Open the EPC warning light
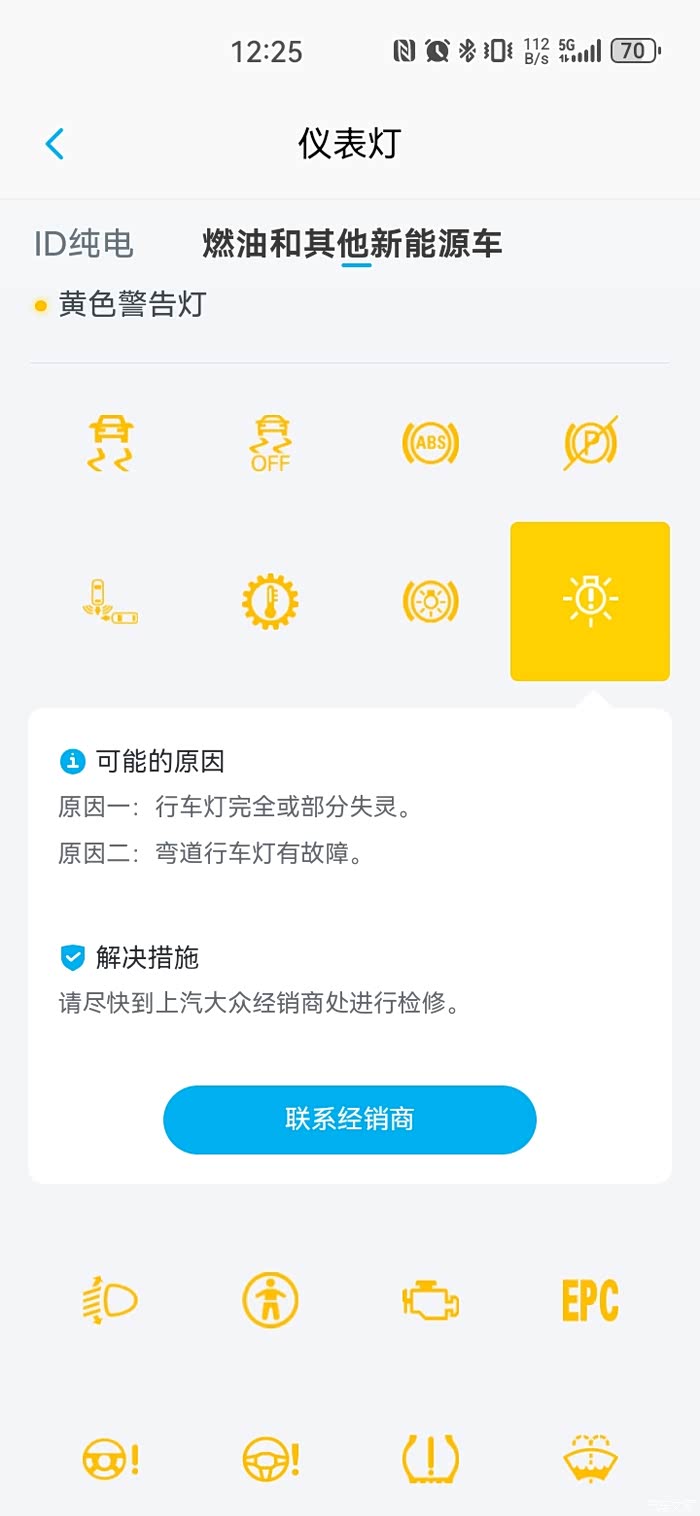Image resolution: width=700 pixels, height=1516 pixels. pos(590,1300)
